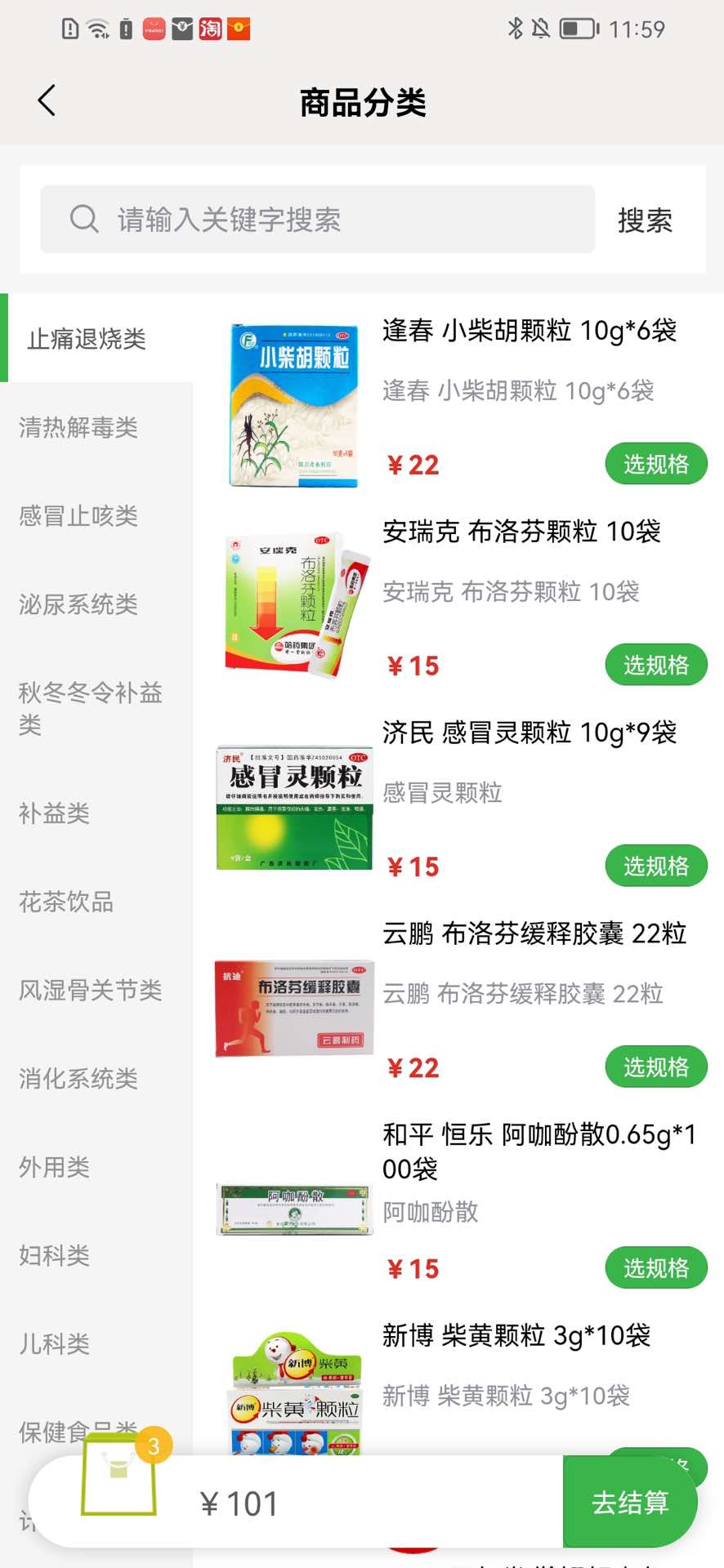
Task: Open the 泌尿系统类 category
Action: point(76,605)
